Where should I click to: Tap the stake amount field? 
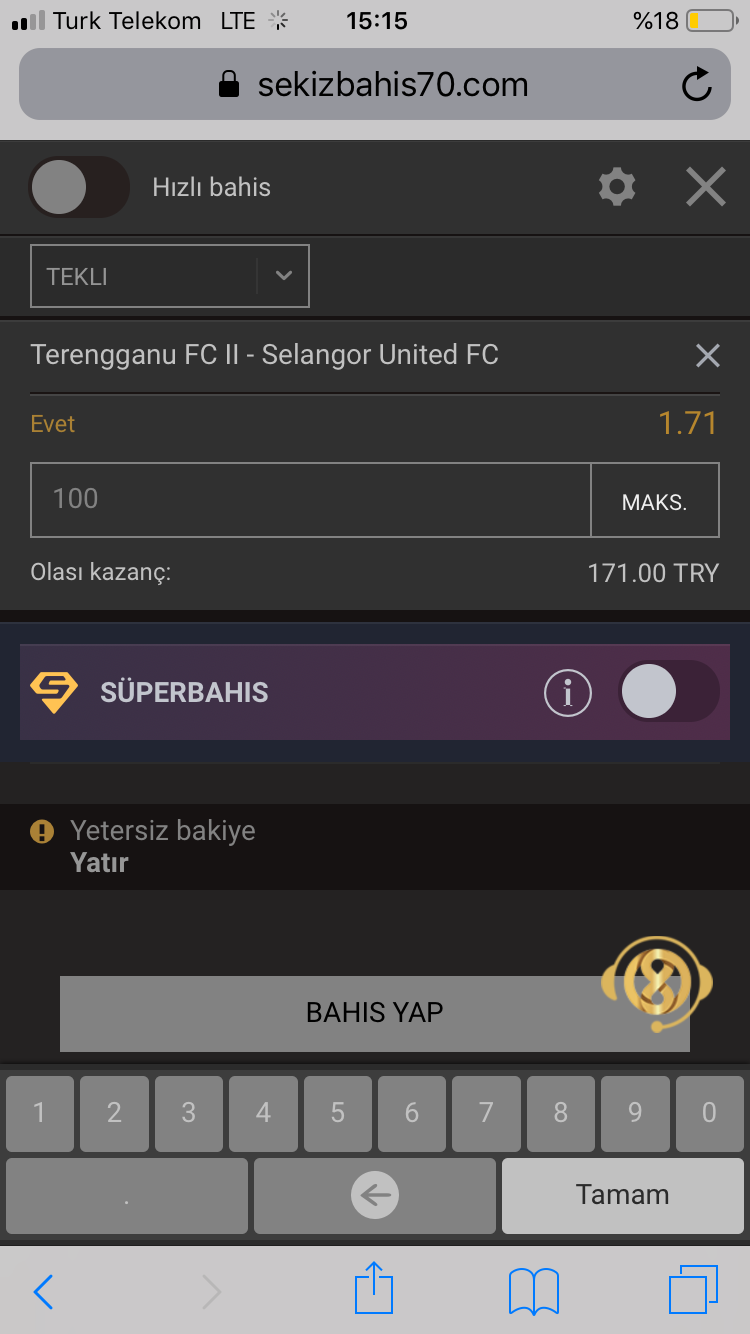[311, 500]
